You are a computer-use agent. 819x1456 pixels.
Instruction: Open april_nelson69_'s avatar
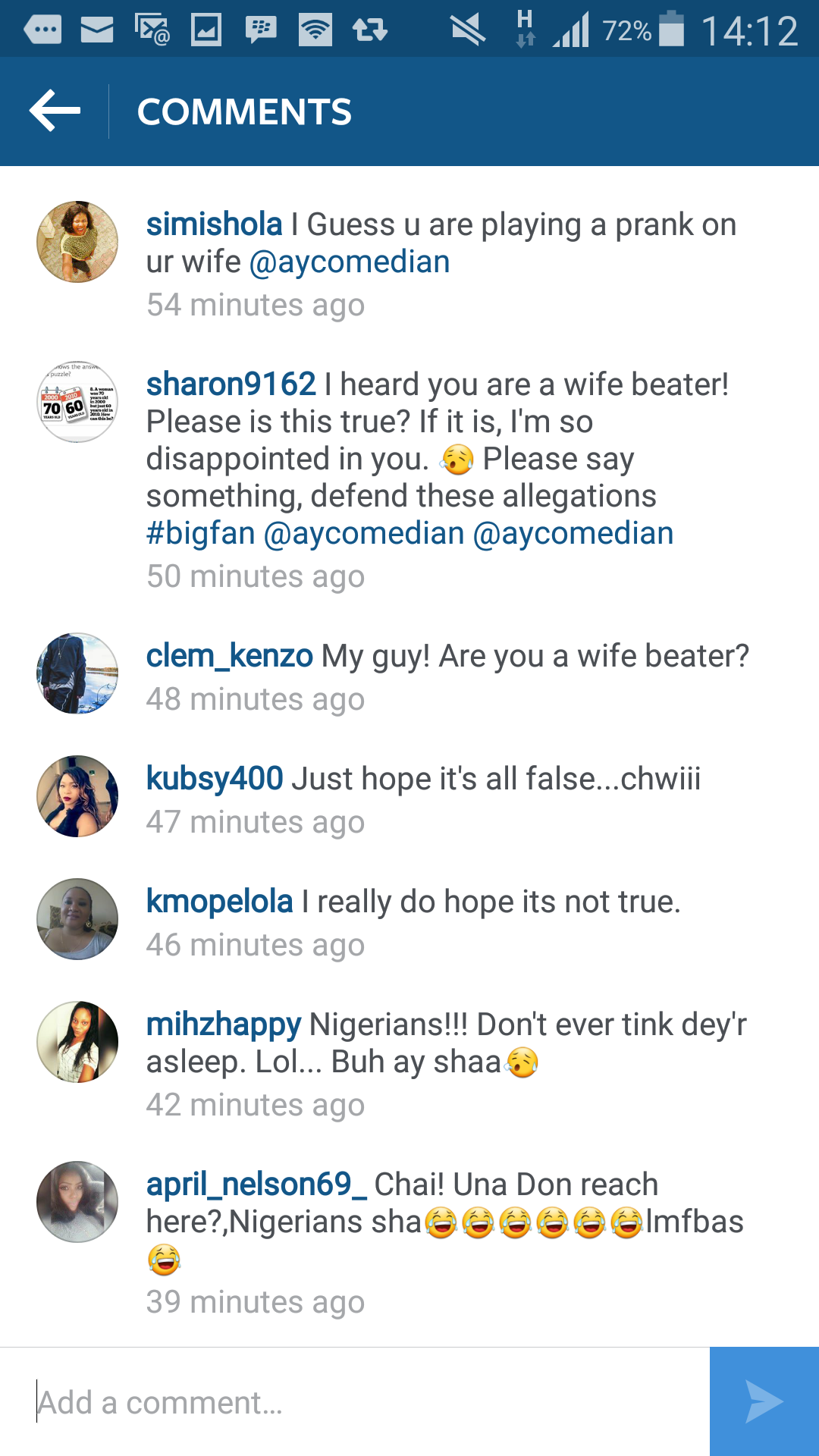pyautogui.click(x=77, y=1202)
